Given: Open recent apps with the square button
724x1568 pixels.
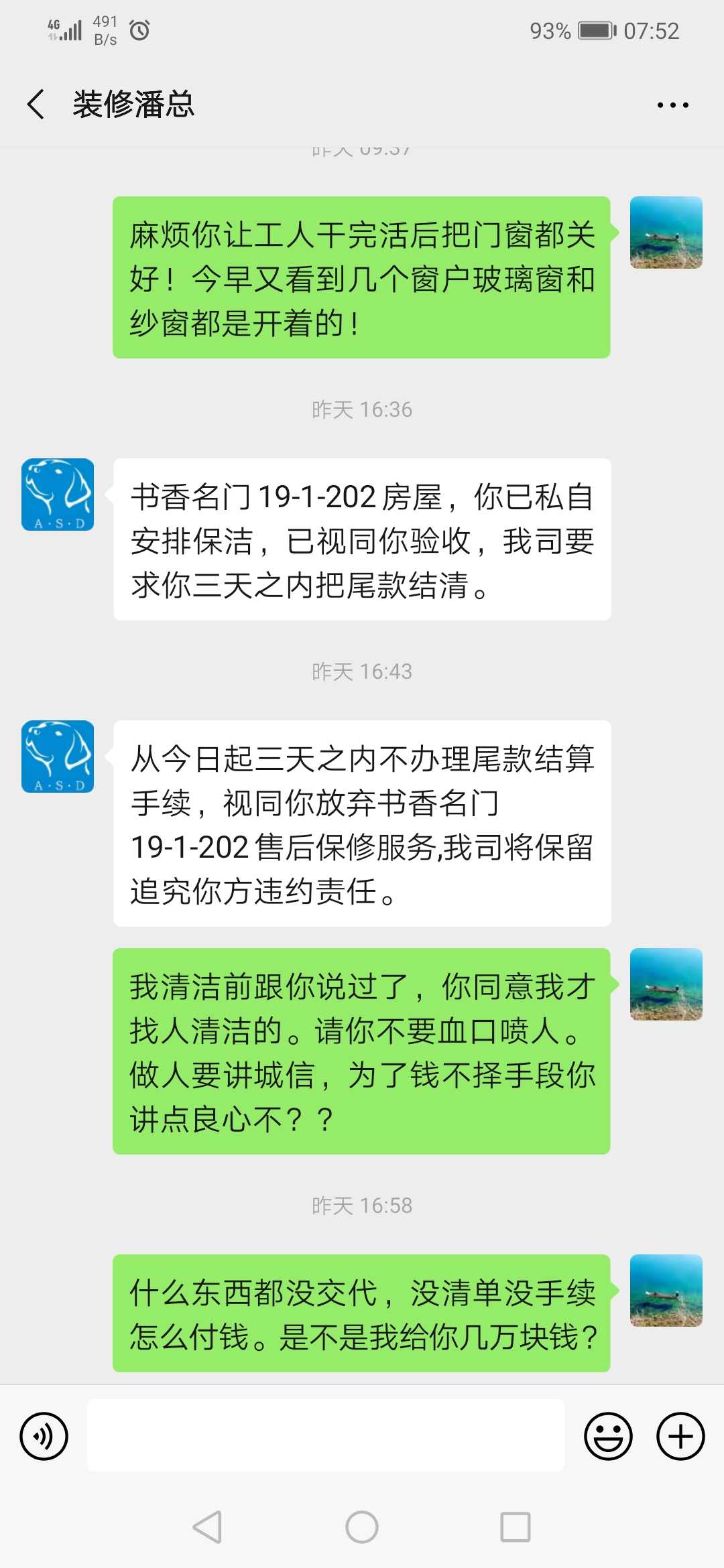Looking at the screenshot, I should click(x=516, y=1527).
